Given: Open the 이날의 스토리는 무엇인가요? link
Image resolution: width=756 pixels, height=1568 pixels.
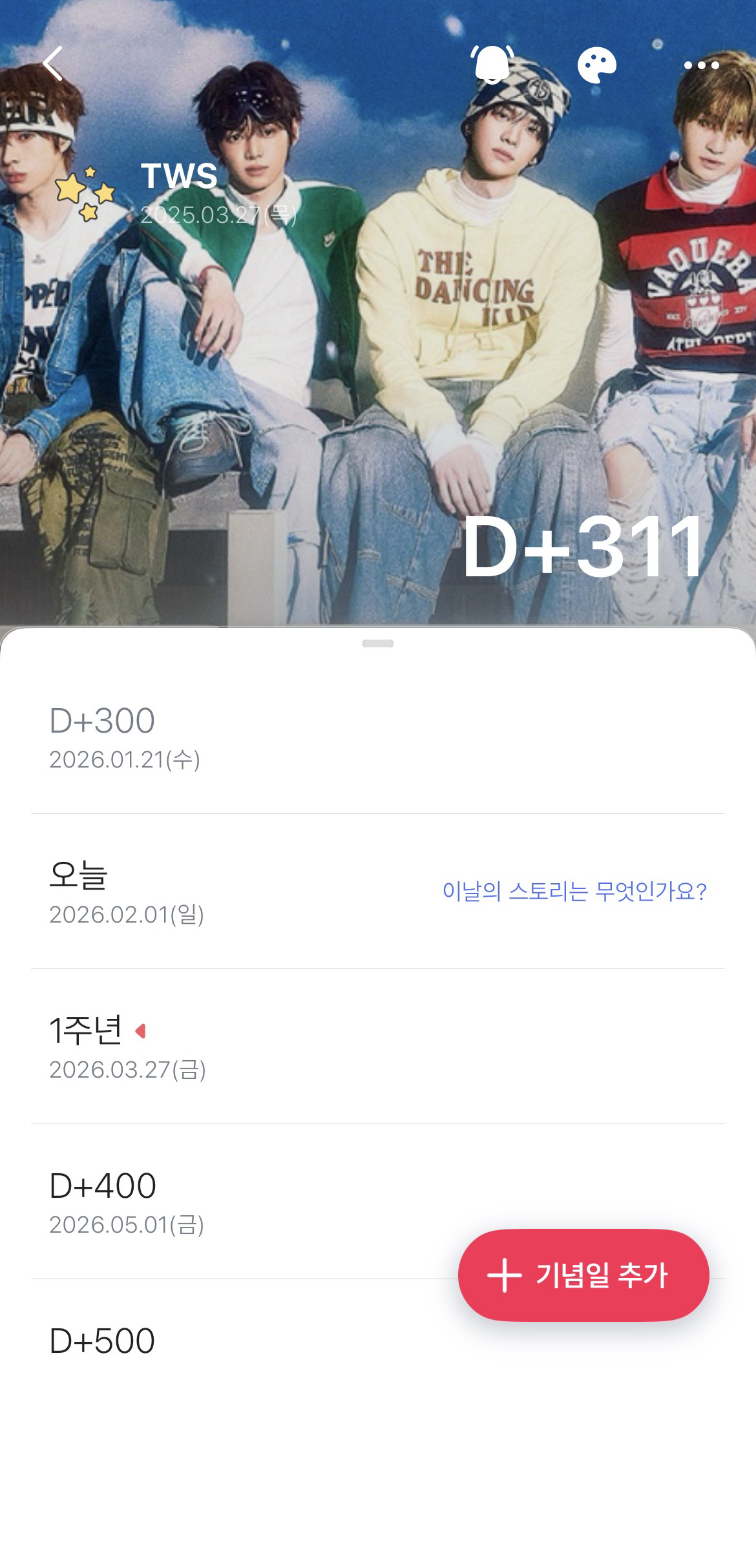Looking at the screenshot, I should click(574, 892).
